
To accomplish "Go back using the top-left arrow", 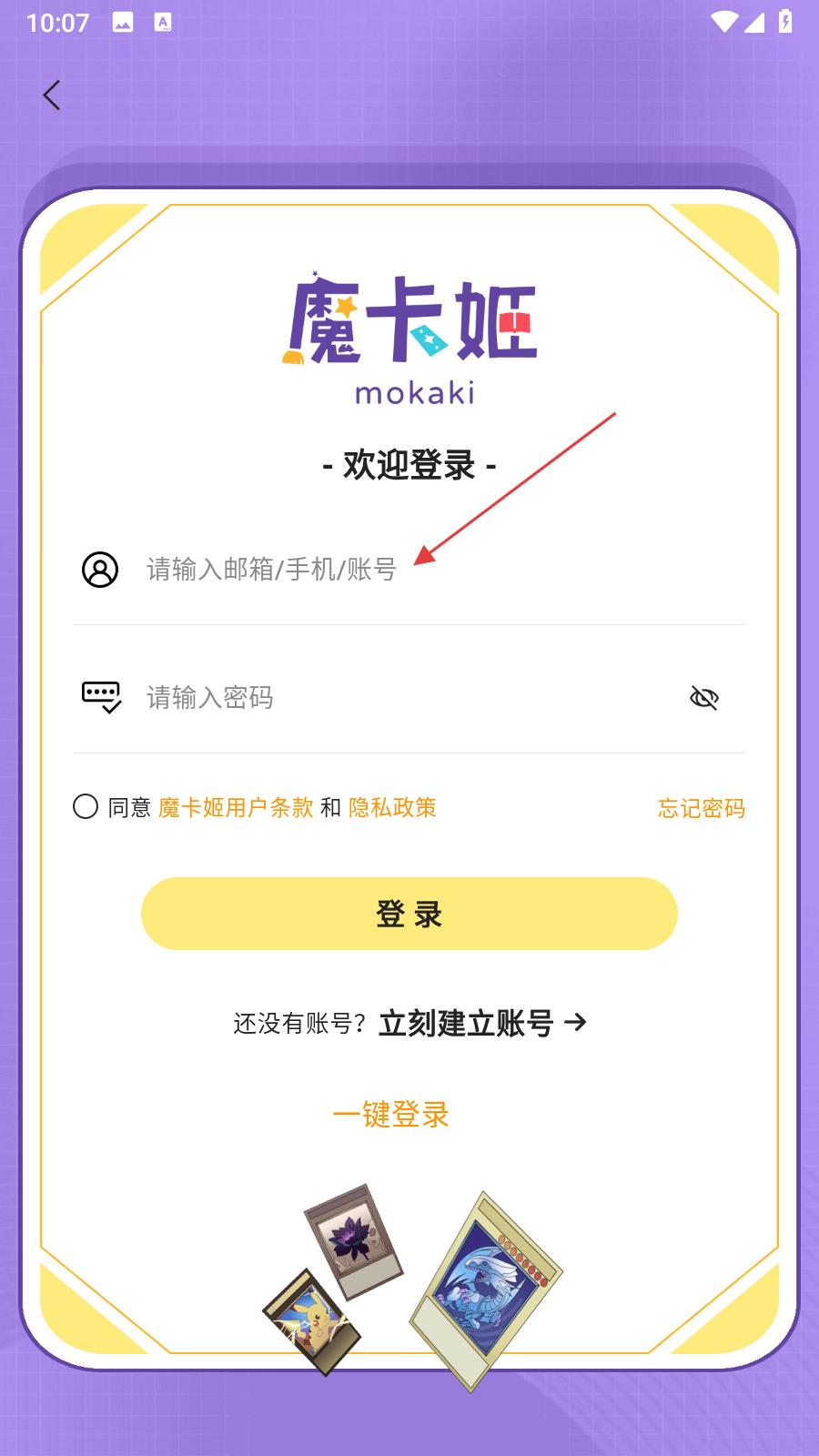I will click(52, 95).
